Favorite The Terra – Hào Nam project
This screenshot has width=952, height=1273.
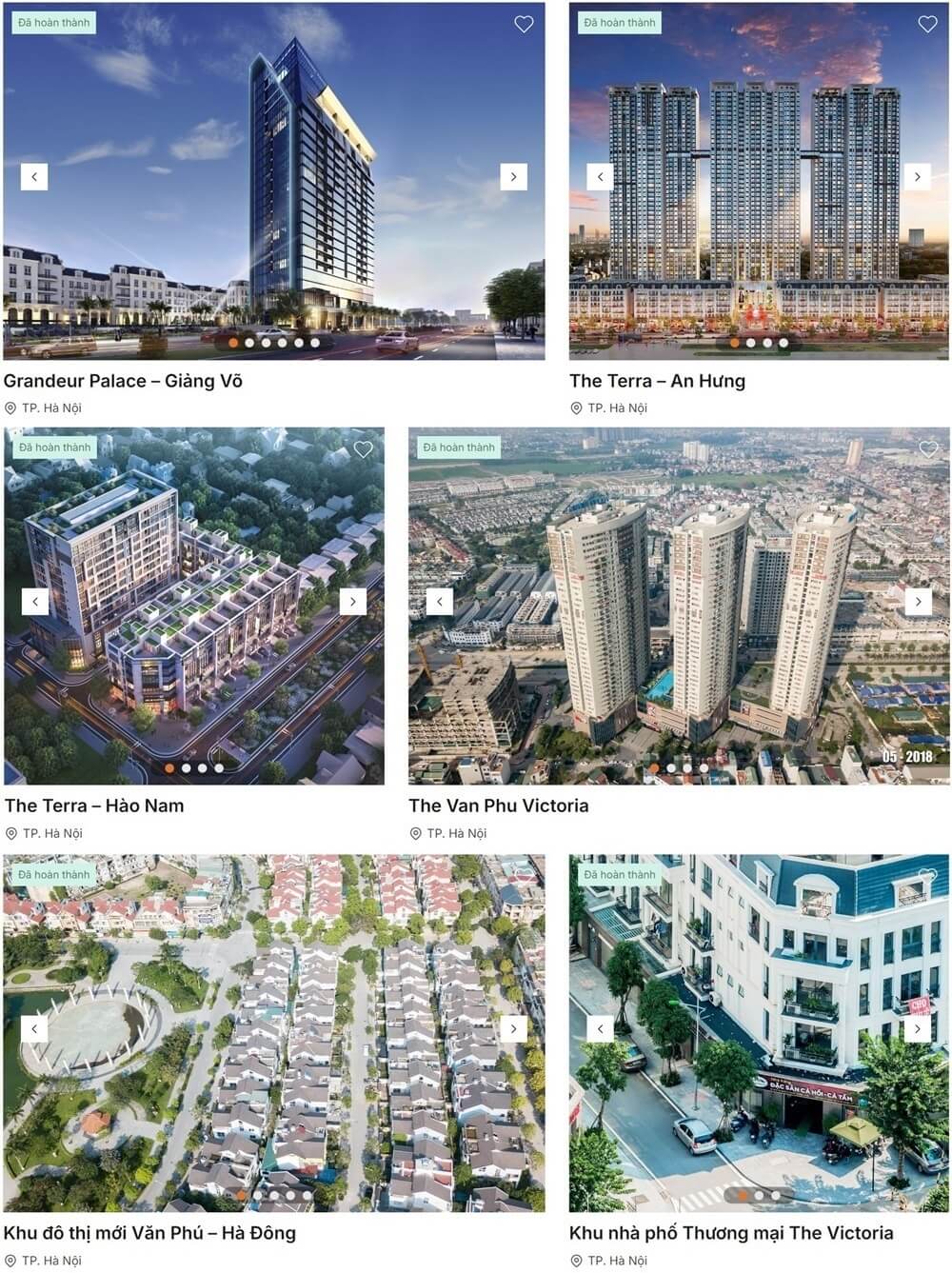[x=366, y=449]
